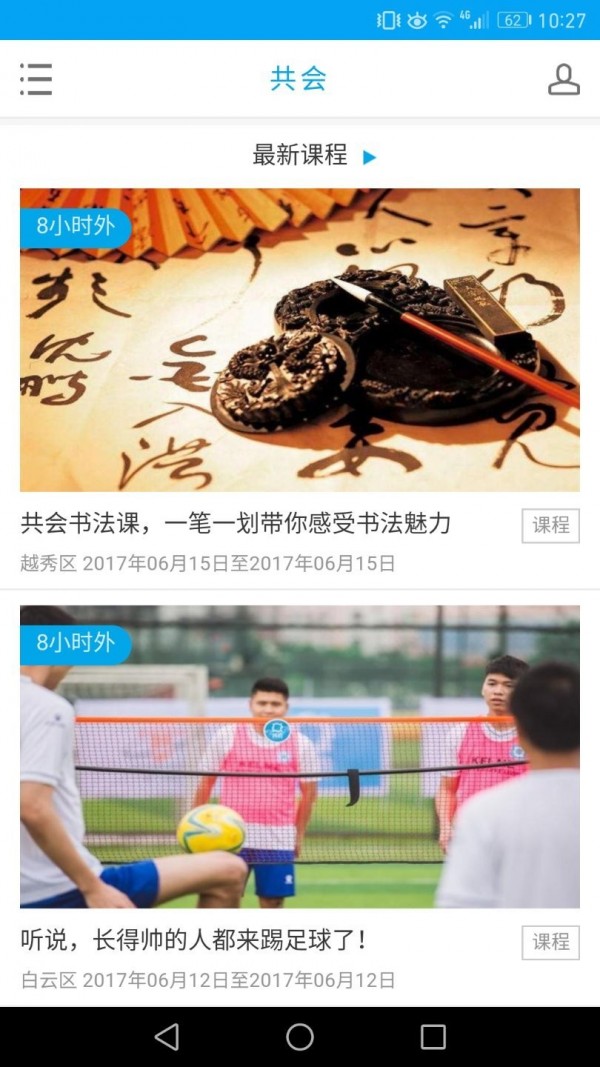Tap the 课程 tag on 共会书法课
This screenshot has height=1067, width=600.
point(551,525)
